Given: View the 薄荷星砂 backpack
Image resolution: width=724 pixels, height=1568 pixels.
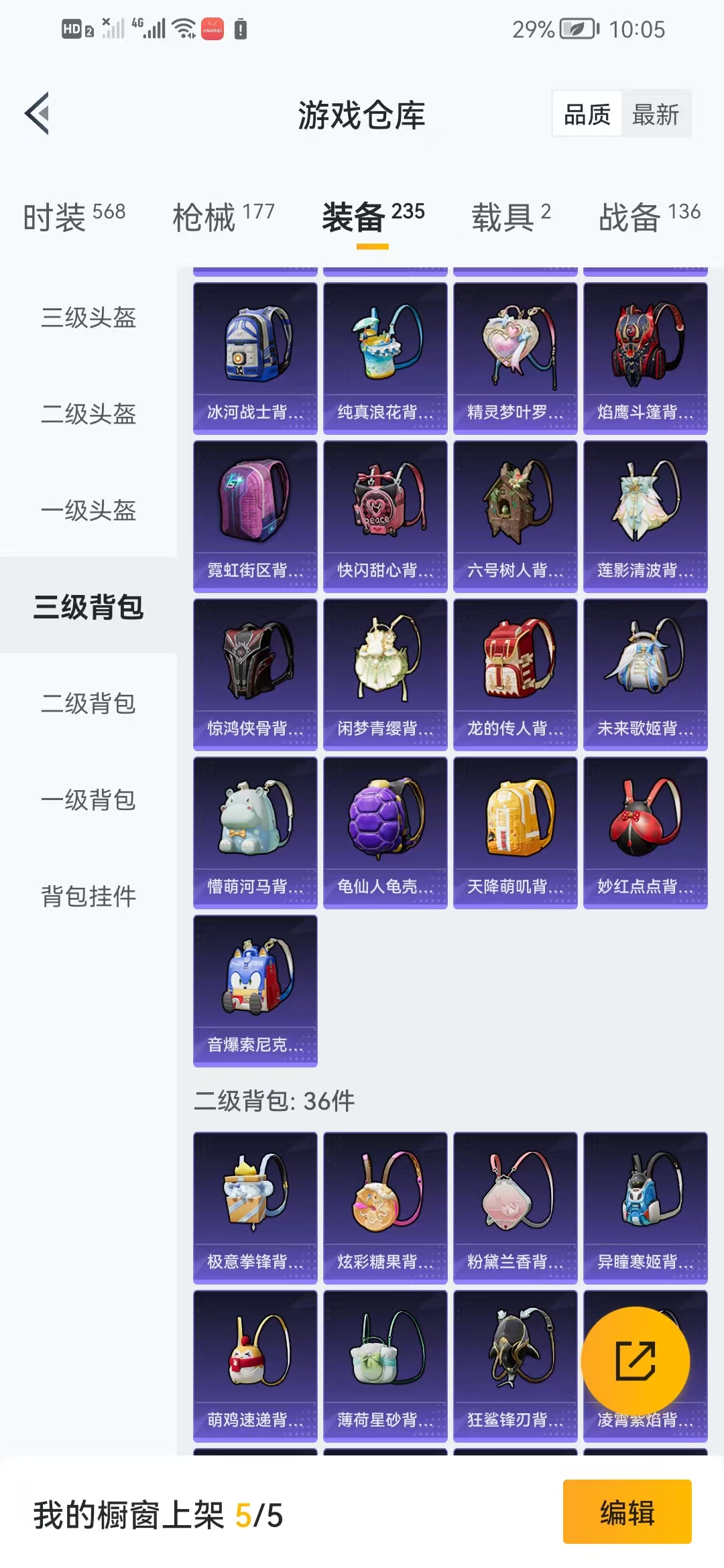Looking at the screenshot, I should 385,1366.
